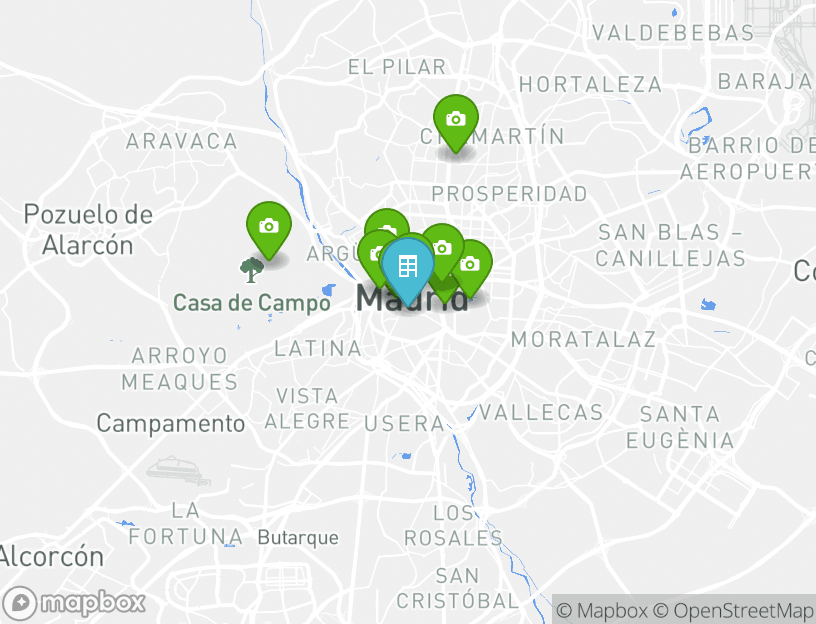This screenshot has height=624, width=816.
Task: Open the Mapbox attribution link
Action: click(x=602, y=610)
